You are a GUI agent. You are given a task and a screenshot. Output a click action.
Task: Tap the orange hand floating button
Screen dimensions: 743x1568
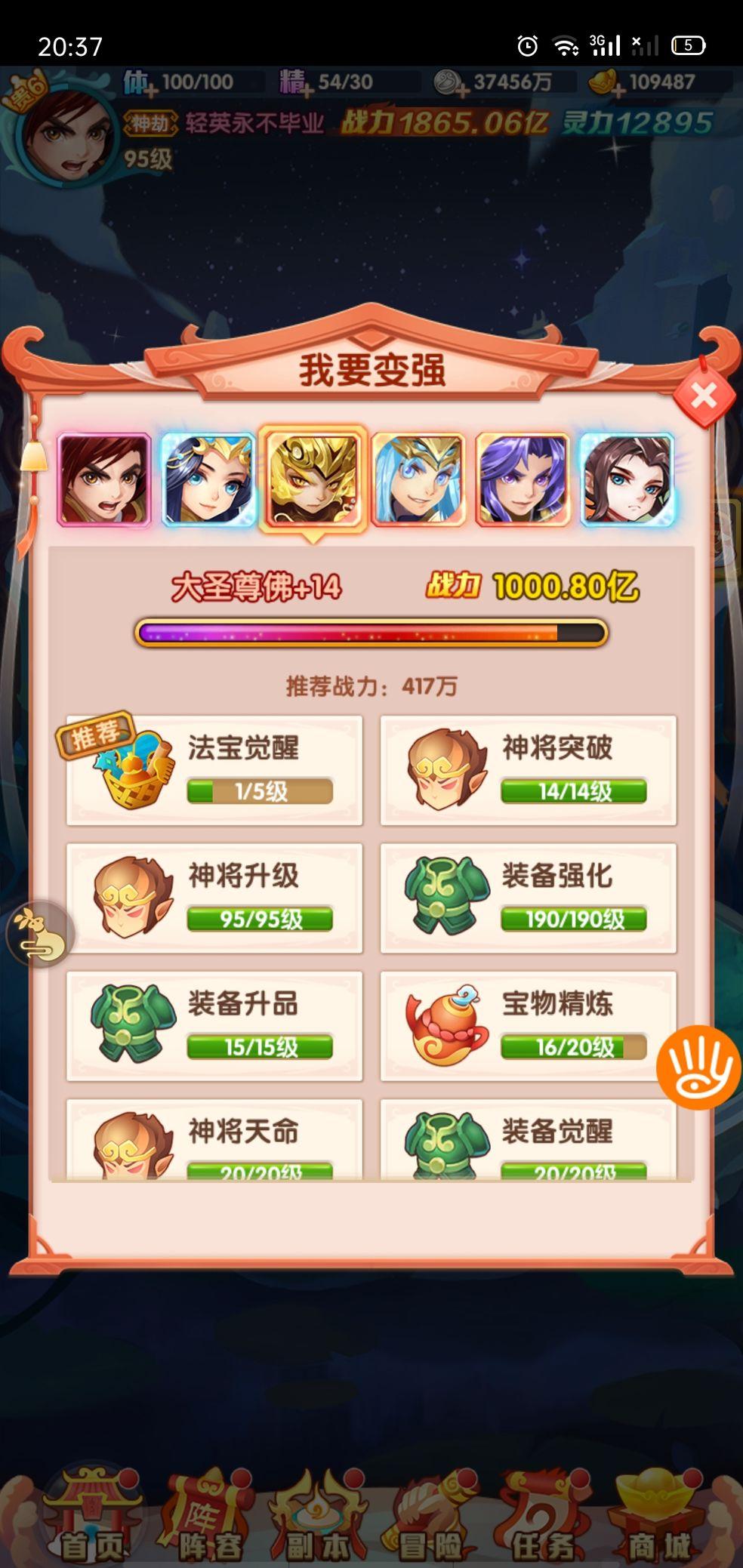click(697, 1067)
